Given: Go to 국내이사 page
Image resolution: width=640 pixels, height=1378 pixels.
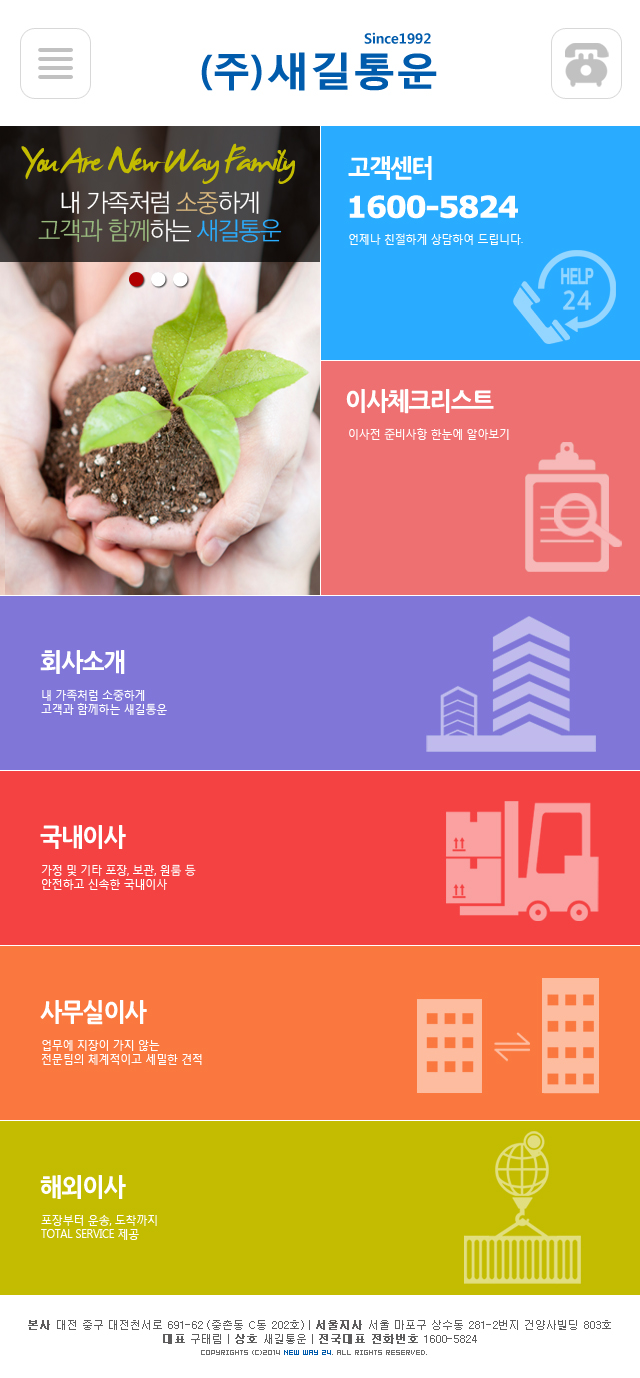Looking at the screenshot, I should click(x=320, y=858).
